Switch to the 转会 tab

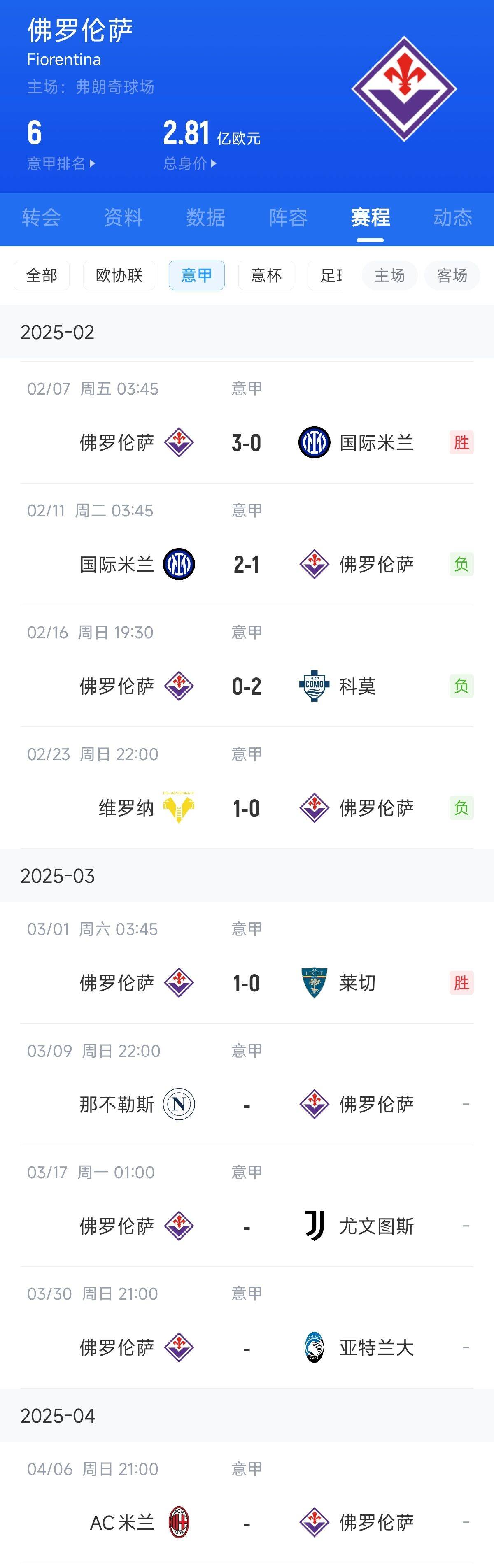click(x=41, y=217)
